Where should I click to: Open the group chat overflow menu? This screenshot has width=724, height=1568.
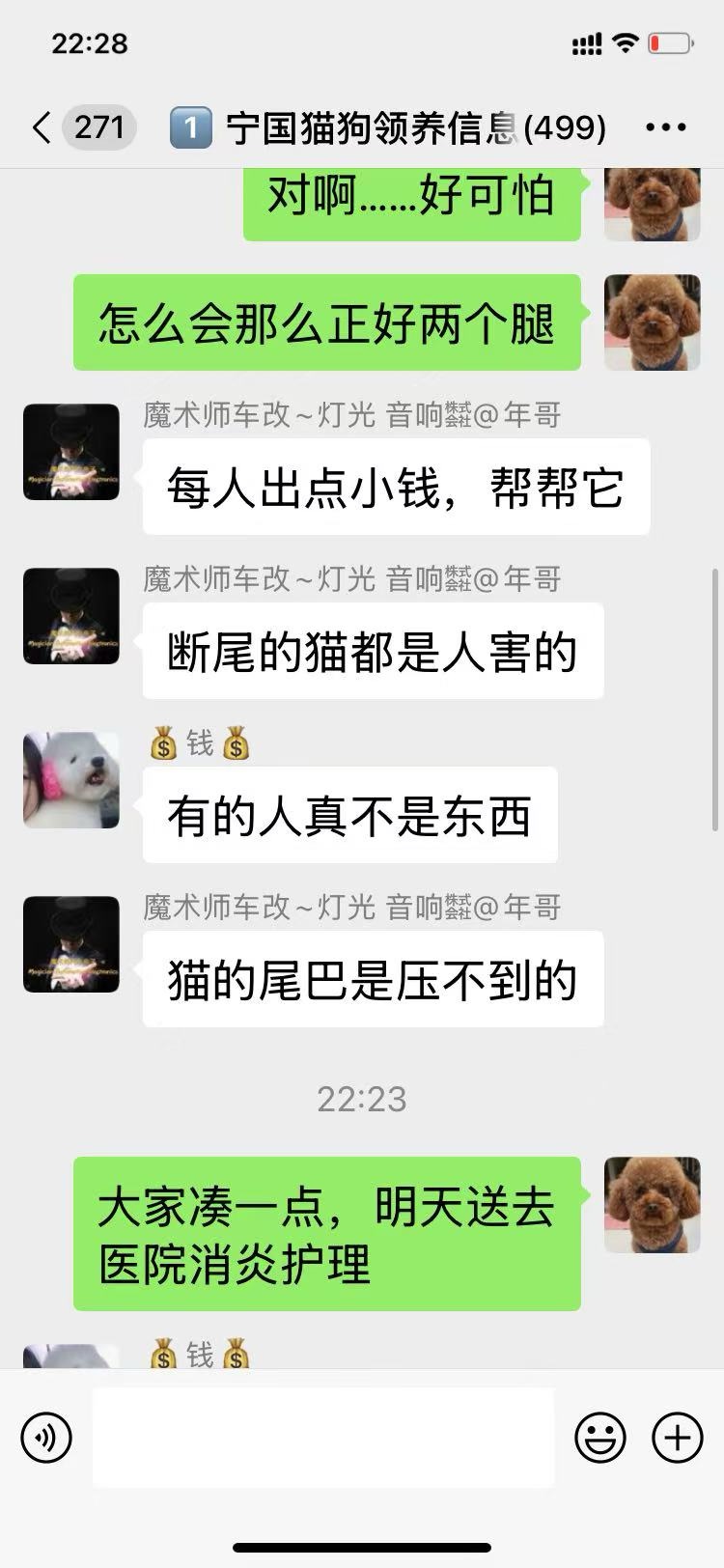coord(665,127)
